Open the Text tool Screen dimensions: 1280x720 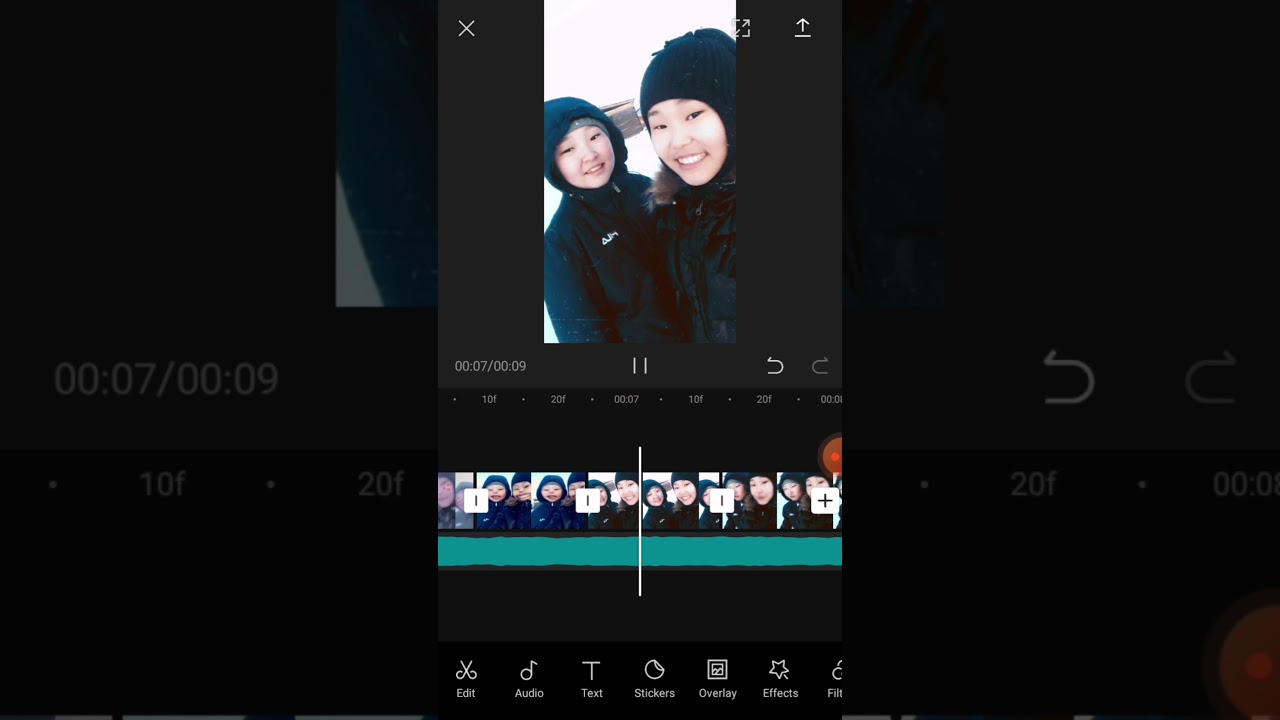(x=592, y=678)
